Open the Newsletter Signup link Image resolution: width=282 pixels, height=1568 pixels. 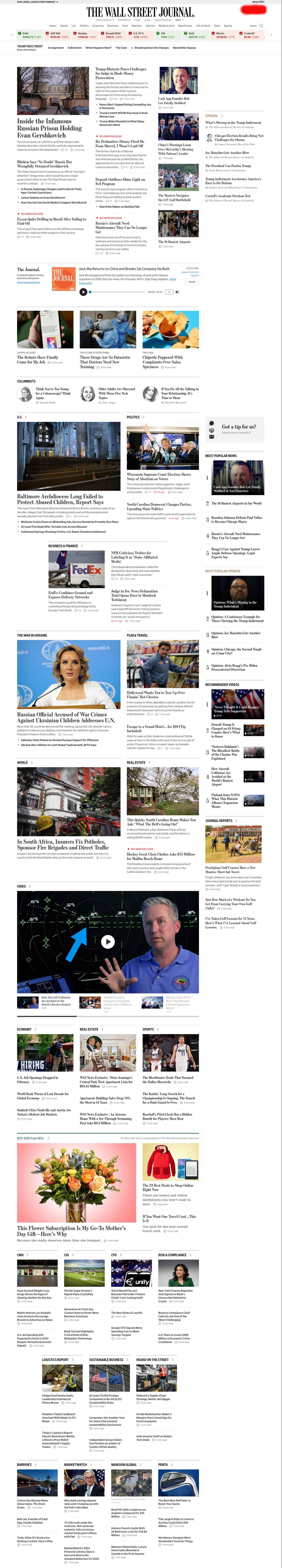pyautogui.click(x=184, y=47)
